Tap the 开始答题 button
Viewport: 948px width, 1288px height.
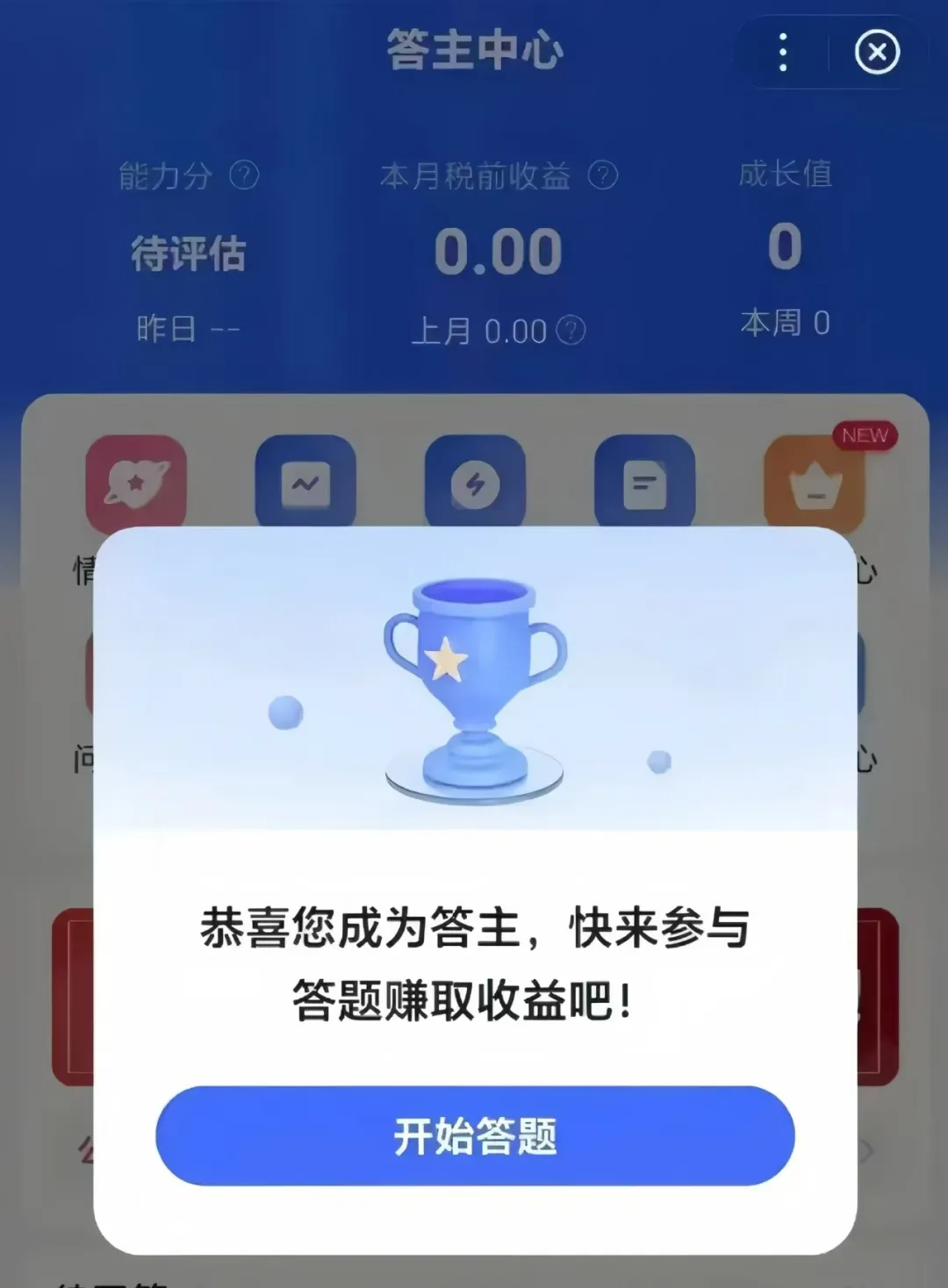pyautogui.click(x=475, y=1135)
